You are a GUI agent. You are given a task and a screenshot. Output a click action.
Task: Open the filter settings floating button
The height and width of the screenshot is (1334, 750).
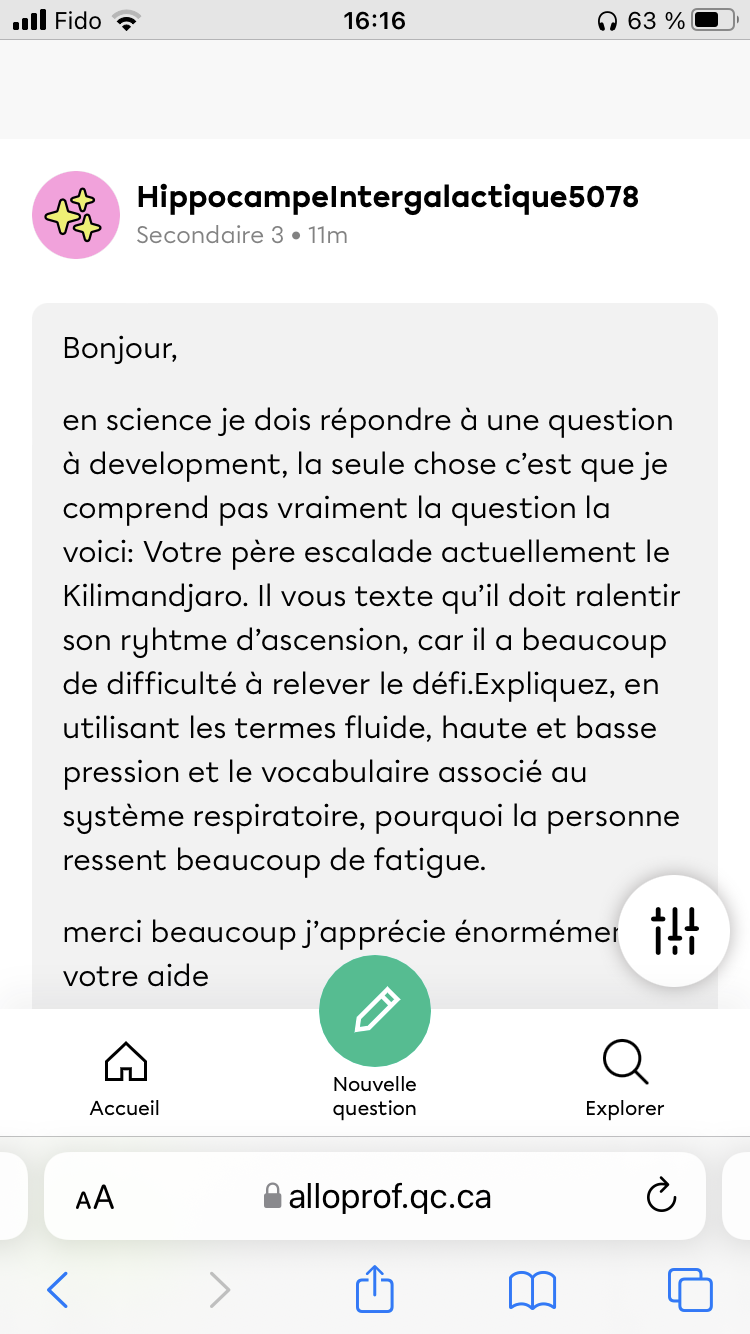point(674,930)
